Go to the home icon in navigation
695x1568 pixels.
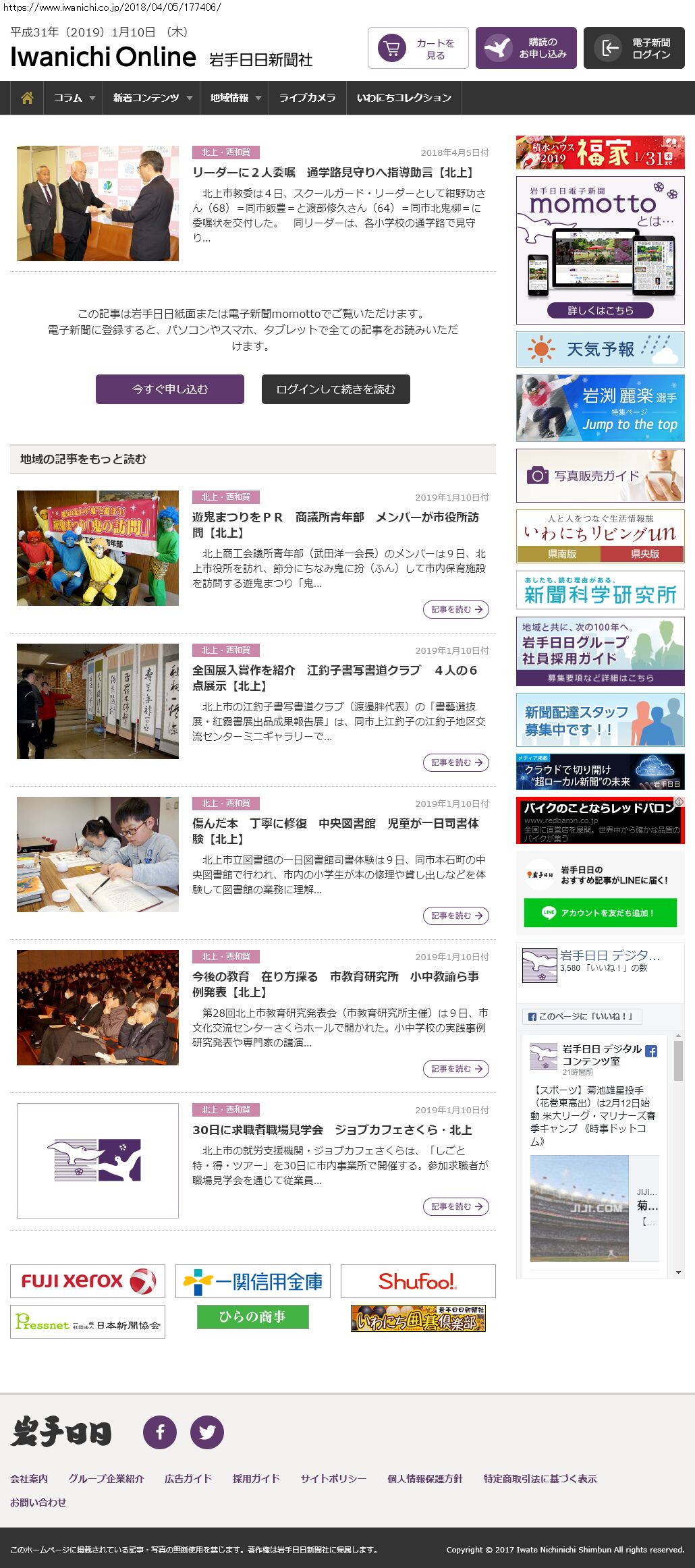tap(27, 98)
